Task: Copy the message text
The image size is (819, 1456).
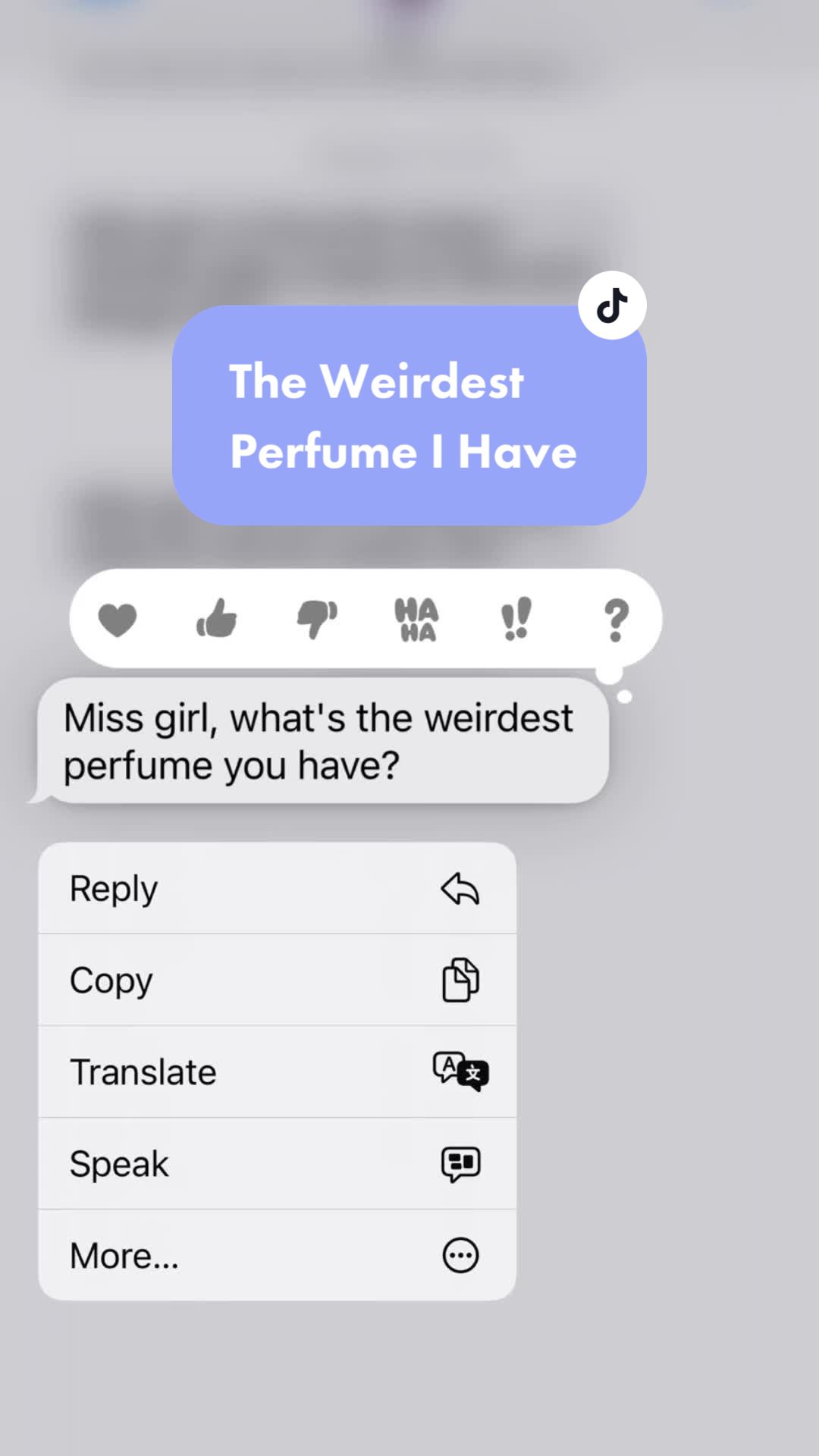Action: click(x=278, y=980)
